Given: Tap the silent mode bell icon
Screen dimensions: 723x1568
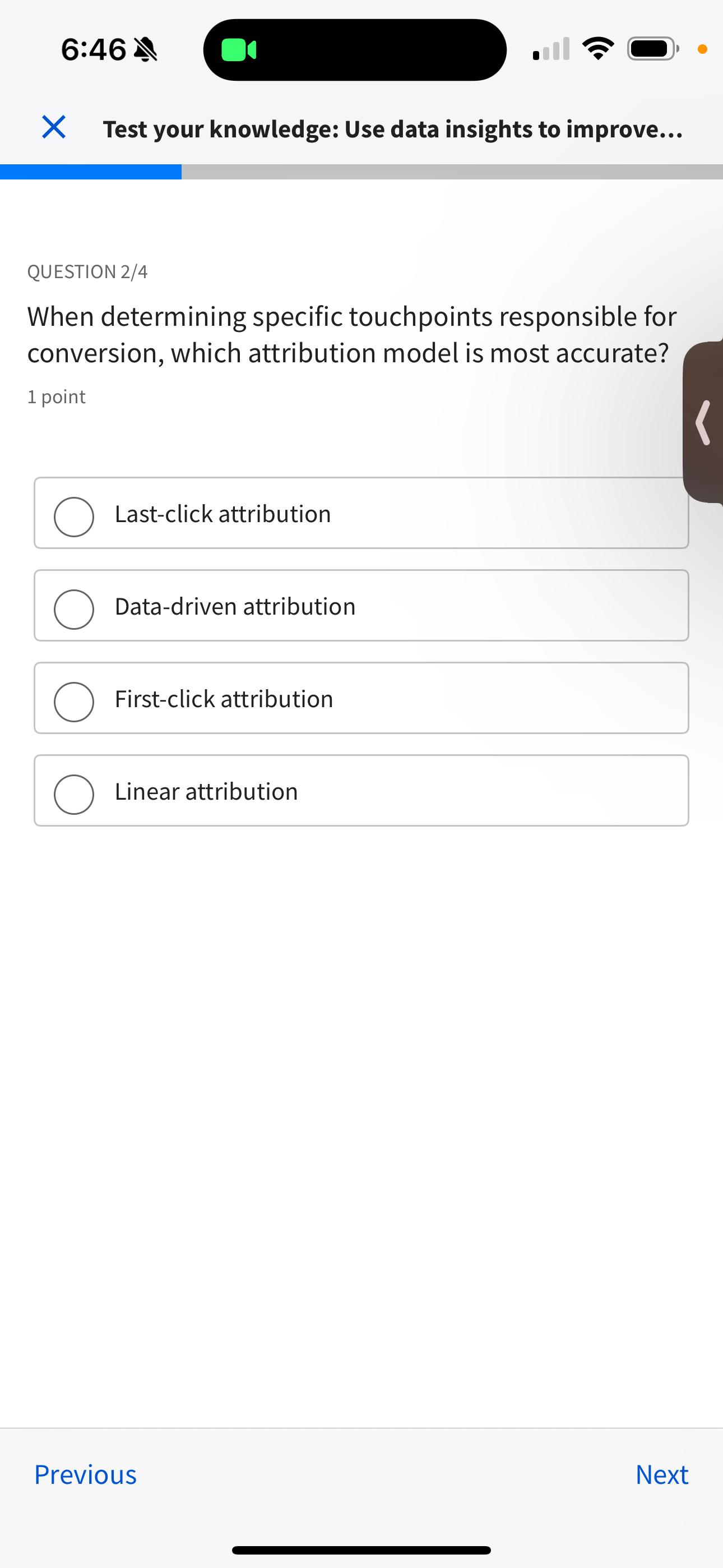Looking at the screenshot, I should coord(147,49).
